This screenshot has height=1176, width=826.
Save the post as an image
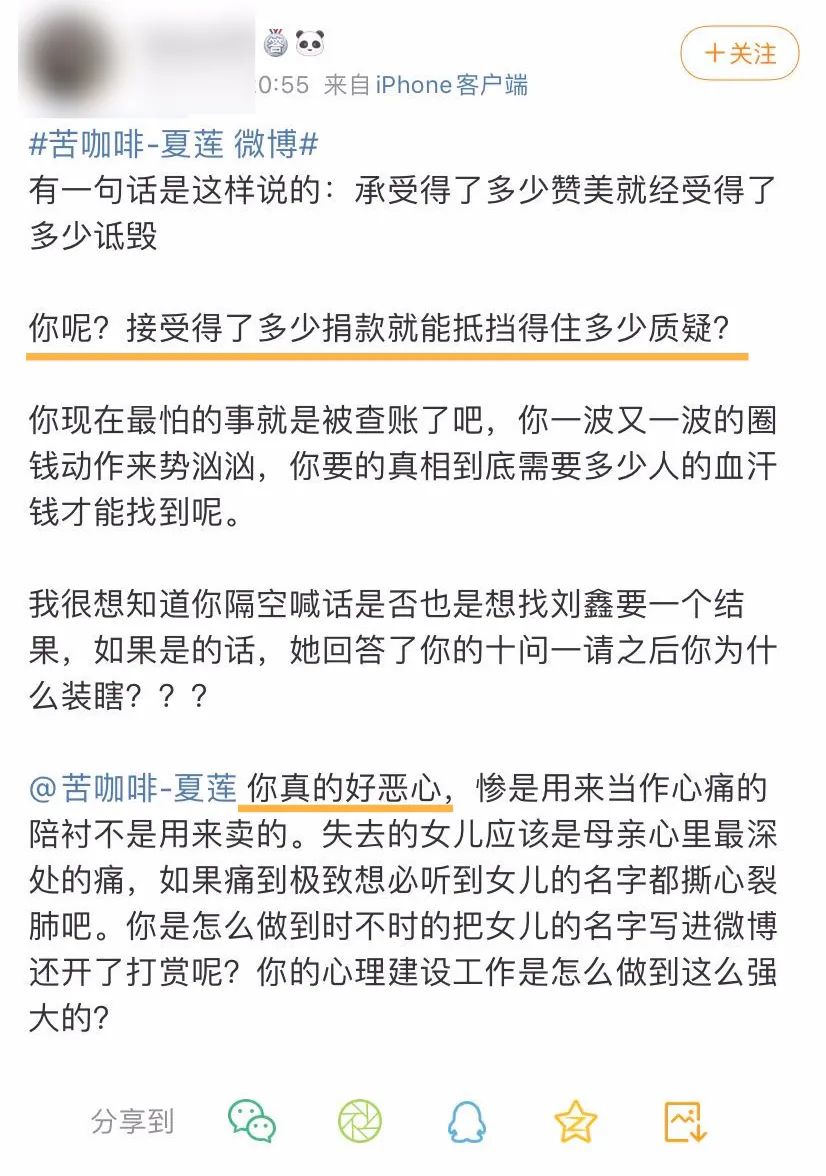[685, 1121]
